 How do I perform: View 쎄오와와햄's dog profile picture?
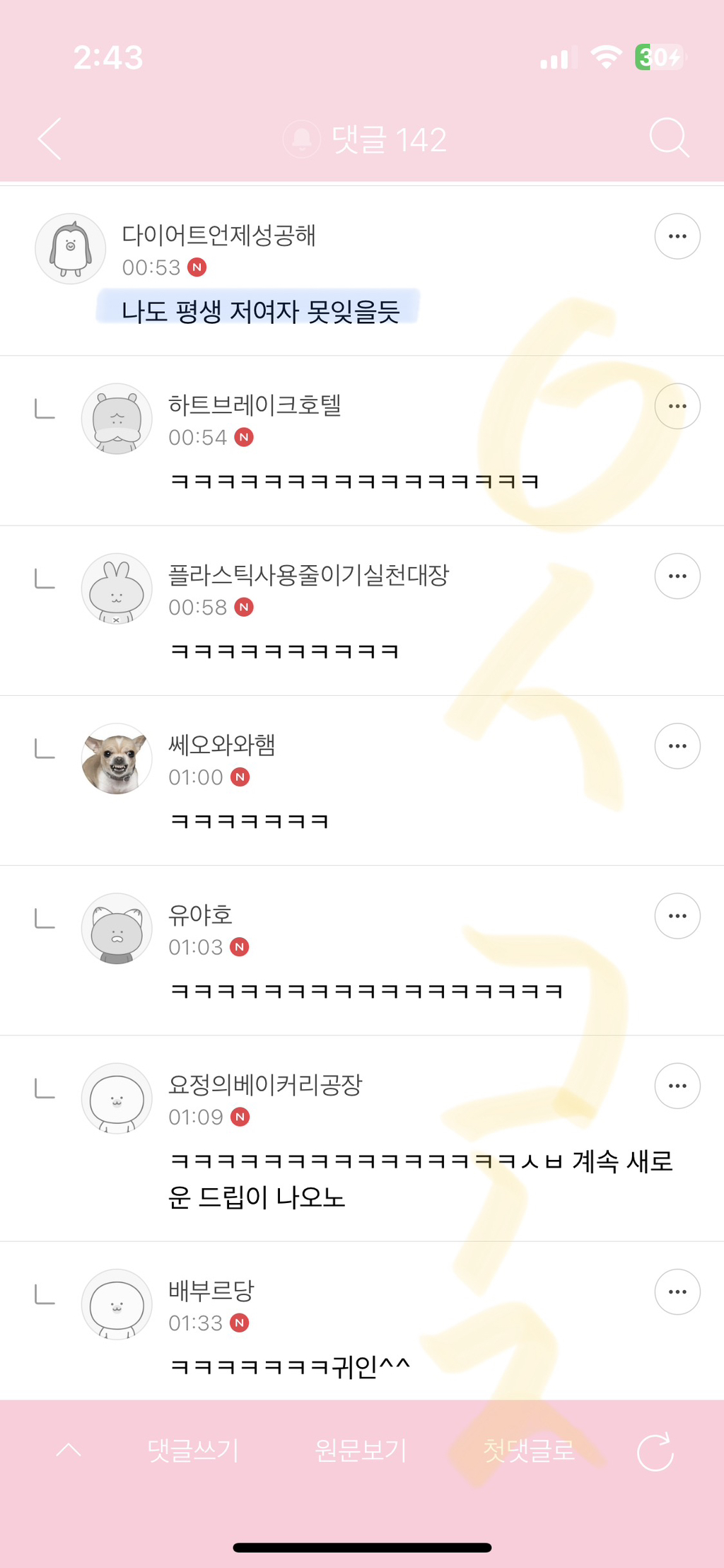point(117,758)
